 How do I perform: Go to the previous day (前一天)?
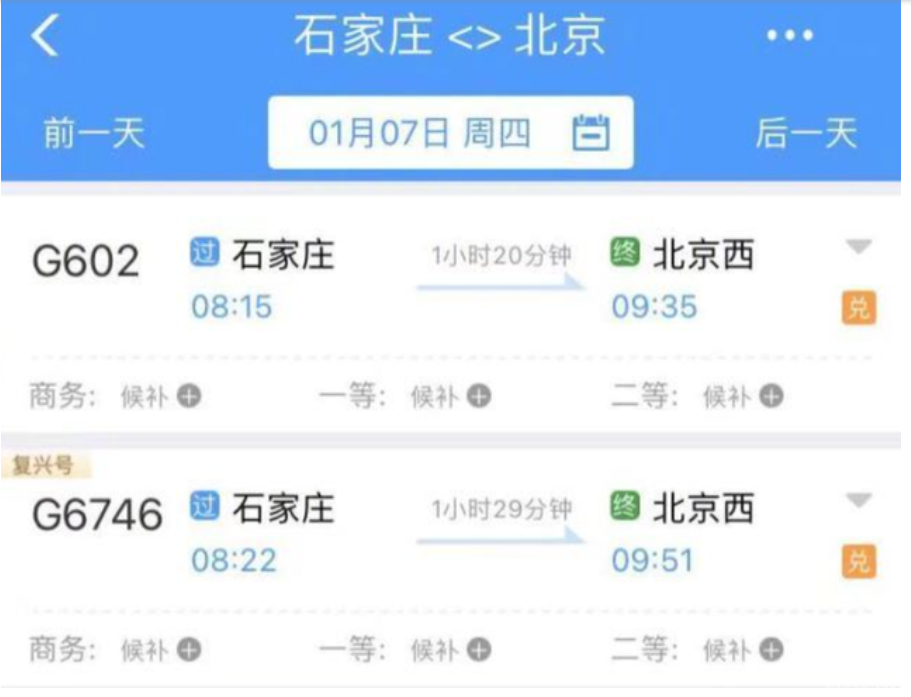[x=94, y=133]
